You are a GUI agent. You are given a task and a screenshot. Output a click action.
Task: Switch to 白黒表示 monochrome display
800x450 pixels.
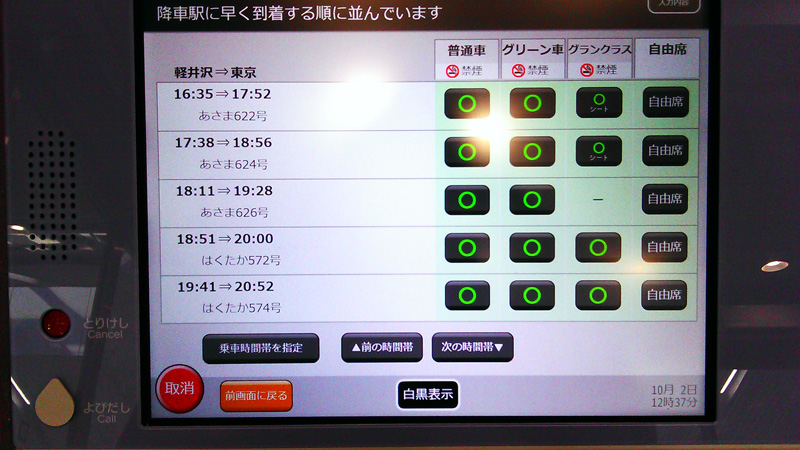pyautogui.click(x=427, y=395)
